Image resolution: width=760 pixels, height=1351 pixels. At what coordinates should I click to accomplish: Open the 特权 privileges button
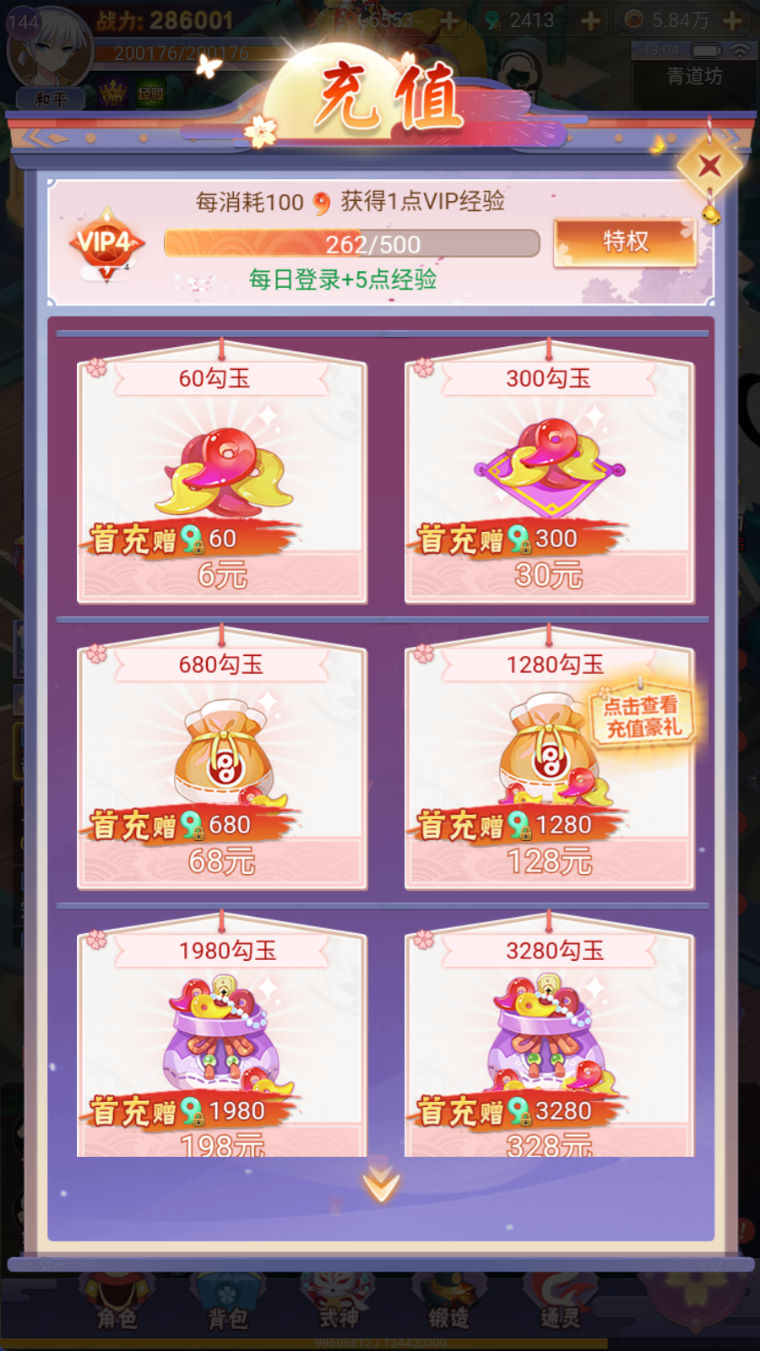[626, 242]
